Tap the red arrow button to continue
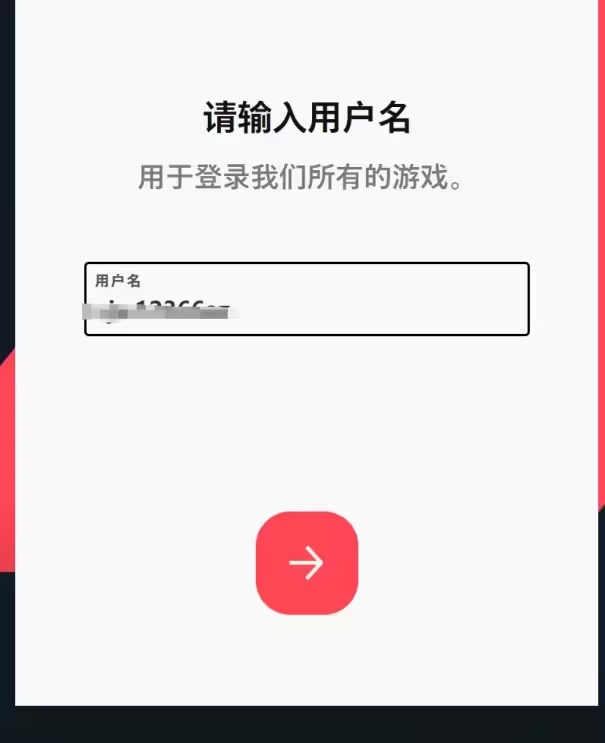 [x=306, y=563]
